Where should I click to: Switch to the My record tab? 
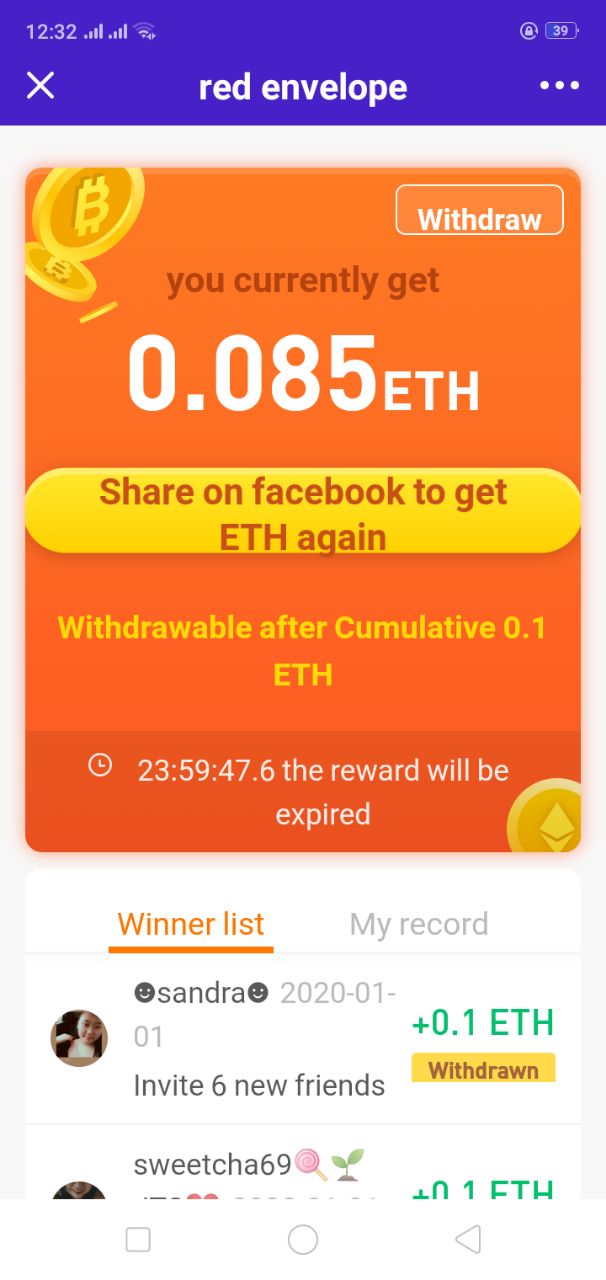419,924
